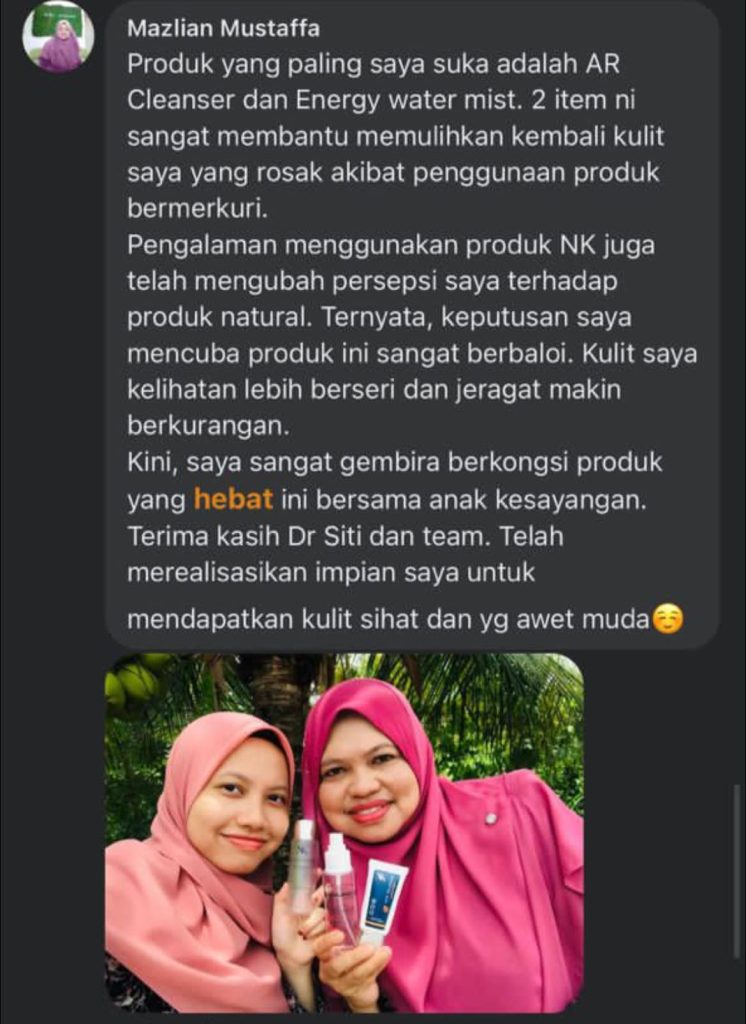Viewport: 746px width, 1024px height.
Task: Open Mazlian Mustaffa's profile name
Action: 223,29
